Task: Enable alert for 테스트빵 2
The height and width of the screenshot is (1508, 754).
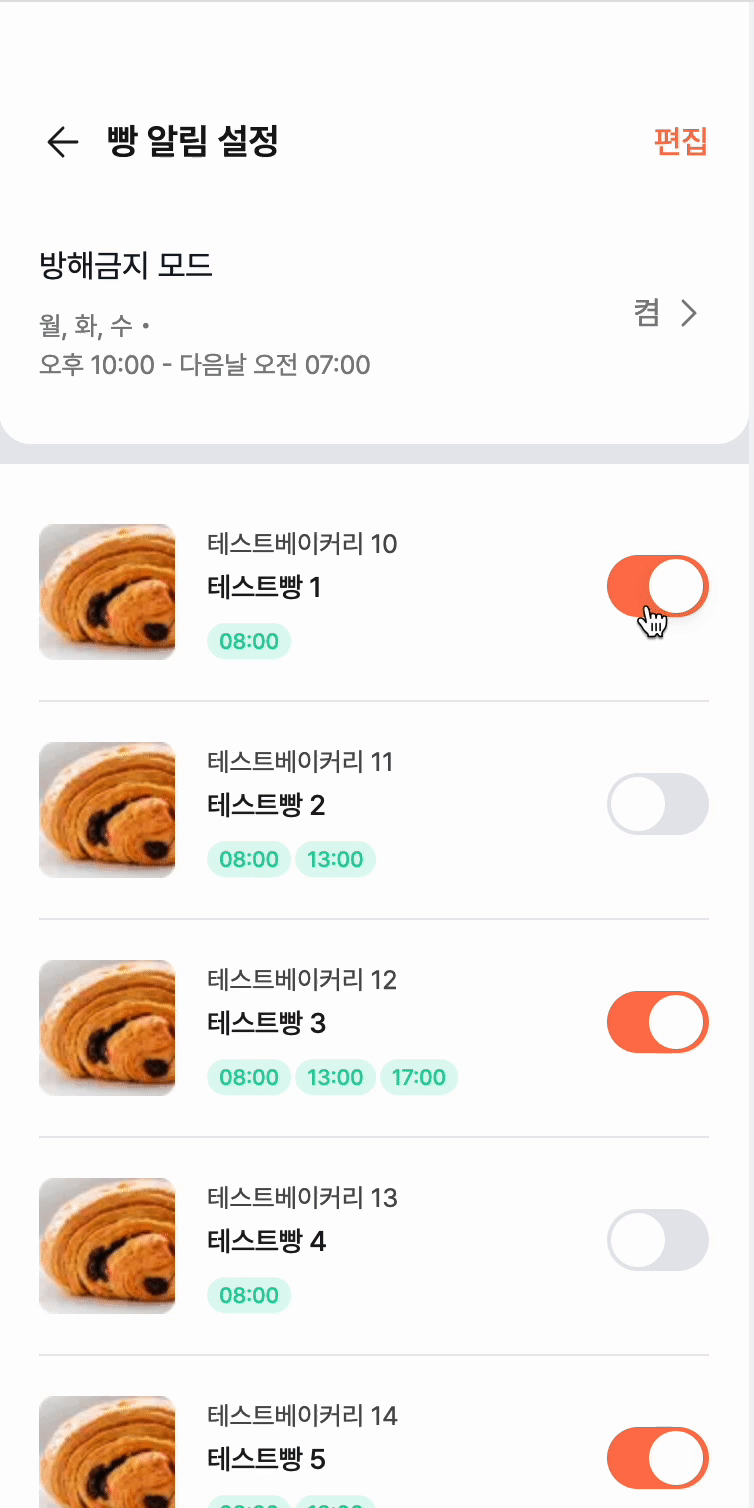Action: pos(658,804)
